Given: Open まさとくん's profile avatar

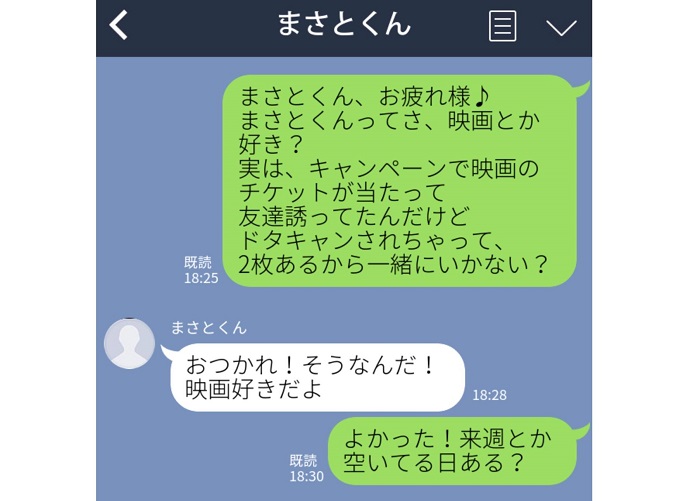Looking at the screenshot, I should pos(130,343).
